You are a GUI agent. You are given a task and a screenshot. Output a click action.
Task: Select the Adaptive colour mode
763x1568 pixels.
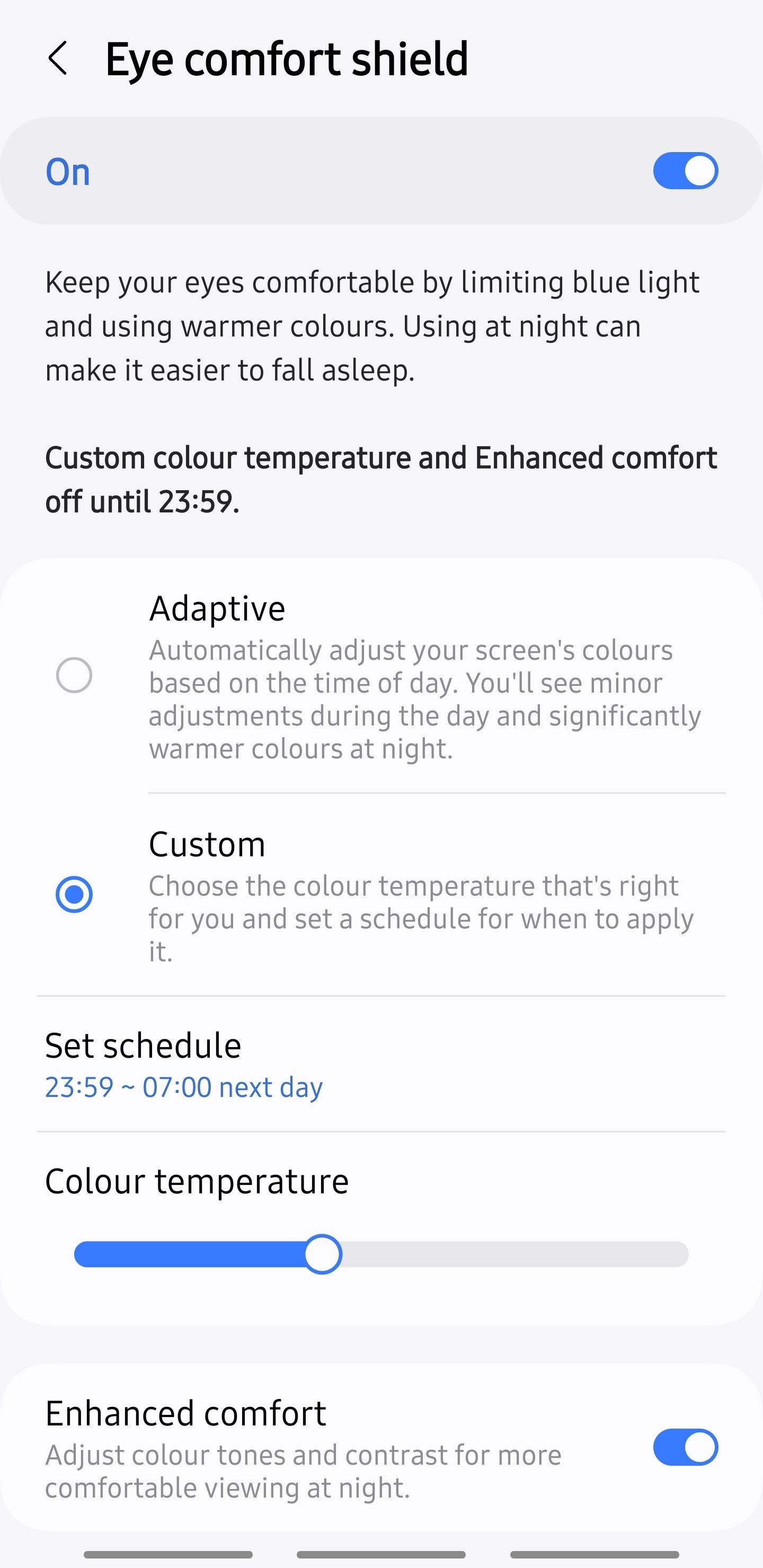[74, 674]
